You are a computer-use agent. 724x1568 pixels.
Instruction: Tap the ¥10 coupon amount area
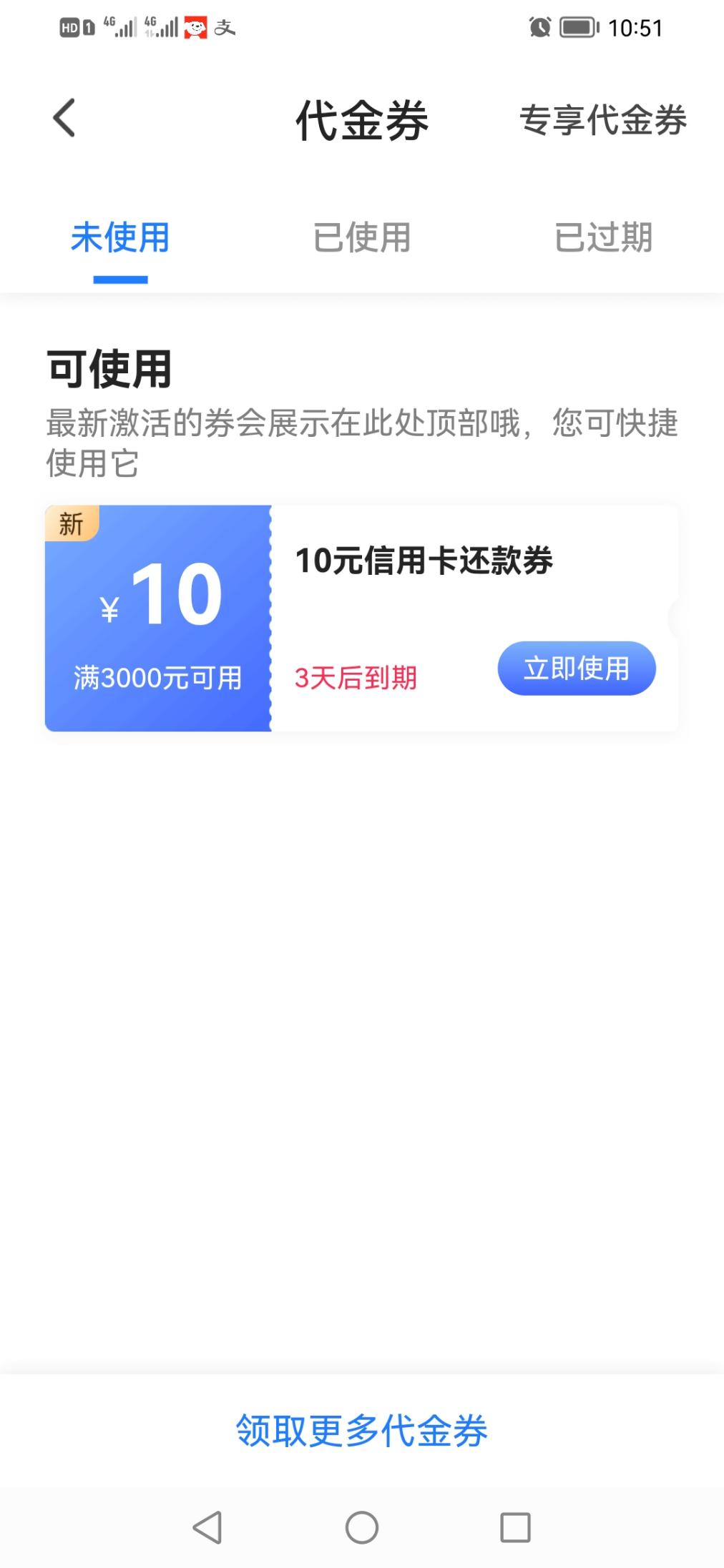tap(159, 594)
